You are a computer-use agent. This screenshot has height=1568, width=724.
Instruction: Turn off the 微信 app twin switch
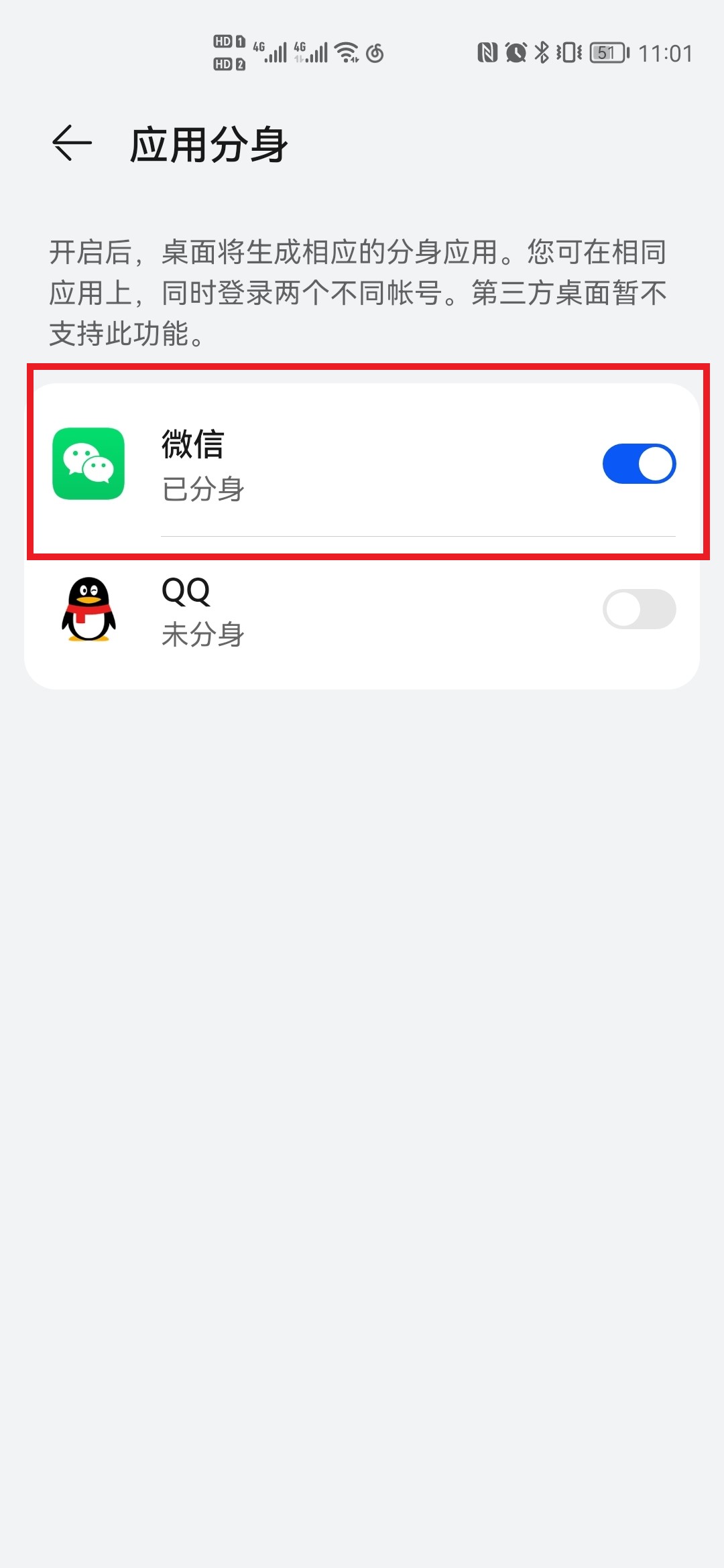tap(639, 464)
